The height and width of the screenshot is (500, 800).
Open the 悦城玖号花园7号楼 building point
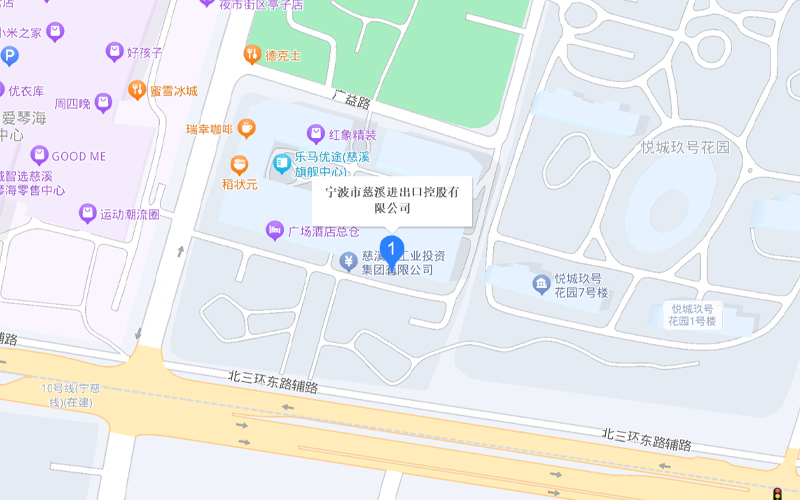(541, 285)
